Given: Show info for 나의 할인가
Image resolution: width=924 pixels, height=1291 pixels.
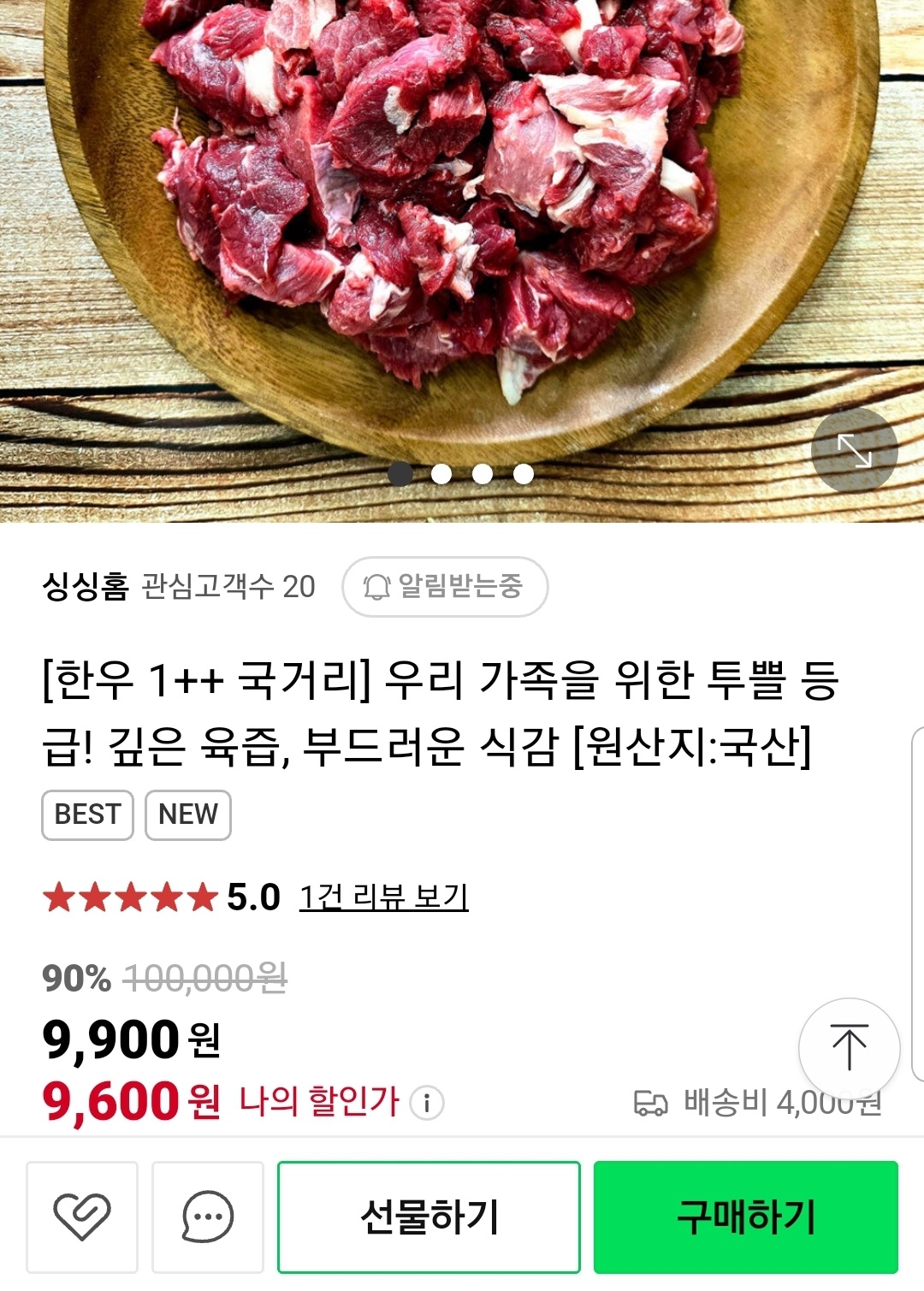Looking at the screenshot, I should tap(427, 1102).
